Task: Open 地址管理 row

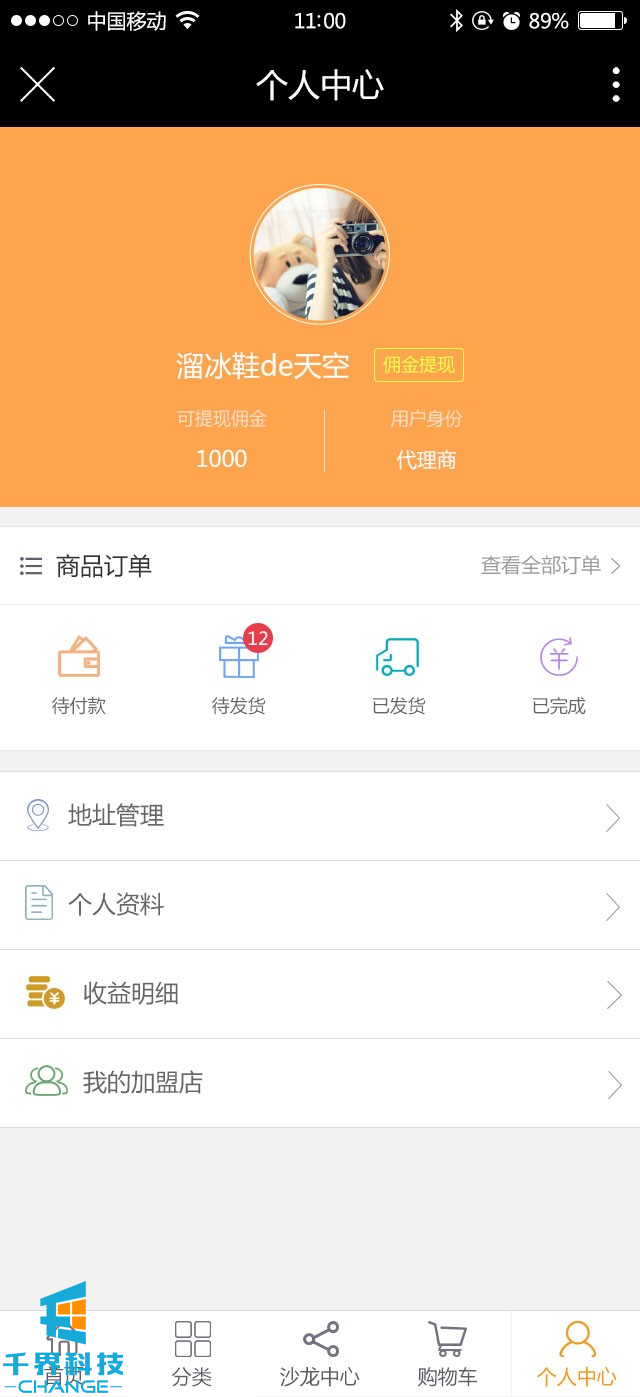Action: [x=320, y=816]
